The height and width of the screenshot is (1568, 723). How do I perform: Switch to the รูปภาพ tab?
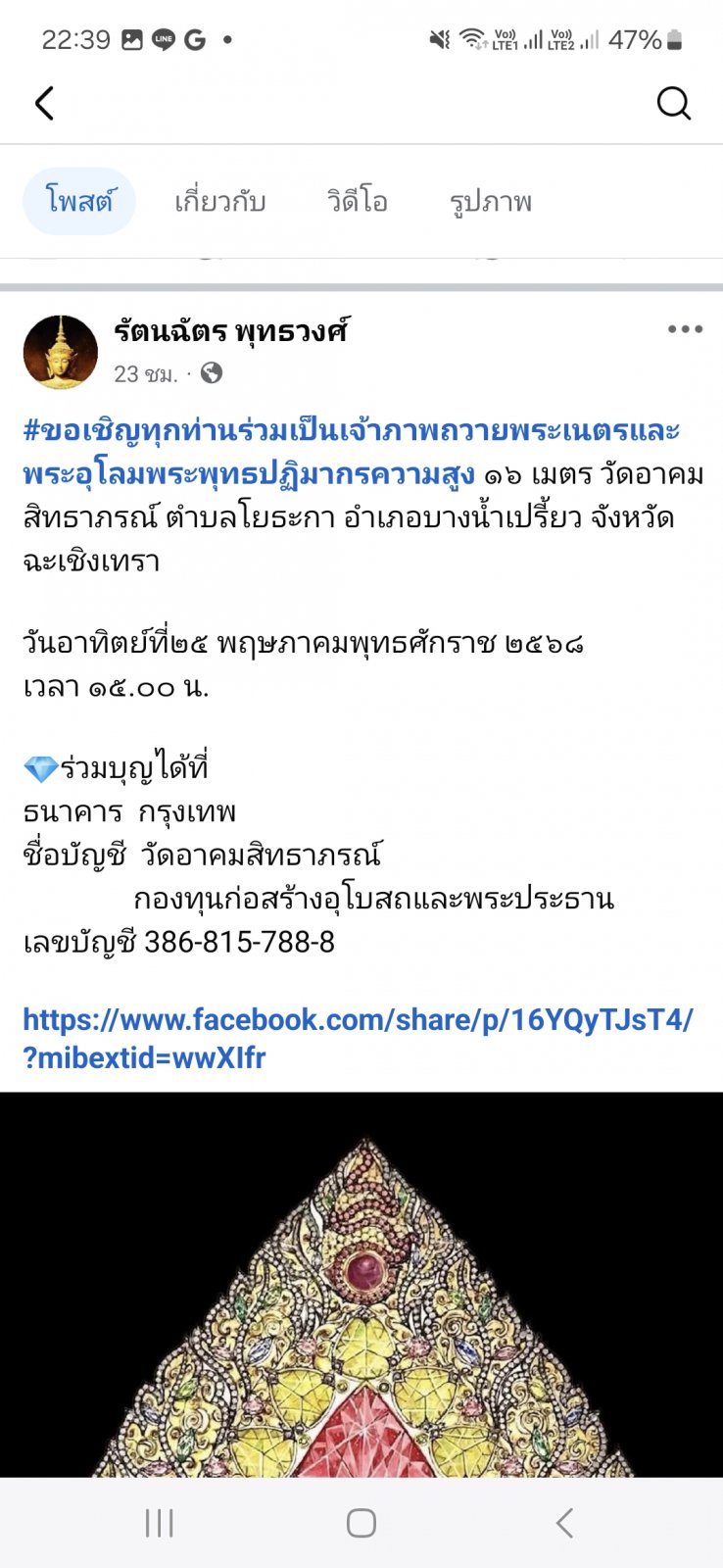[491, 203]
